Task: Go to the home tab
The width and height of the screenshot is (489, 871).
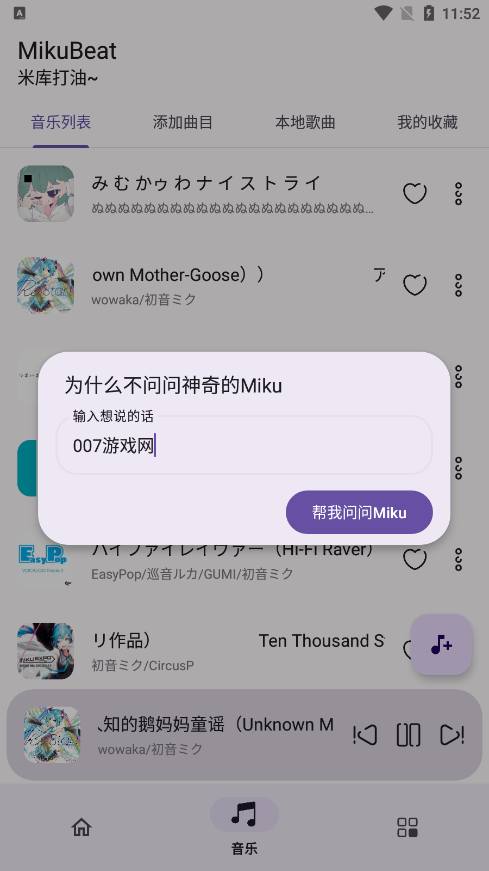Action: pyautogui.click(x=82, y=827)
